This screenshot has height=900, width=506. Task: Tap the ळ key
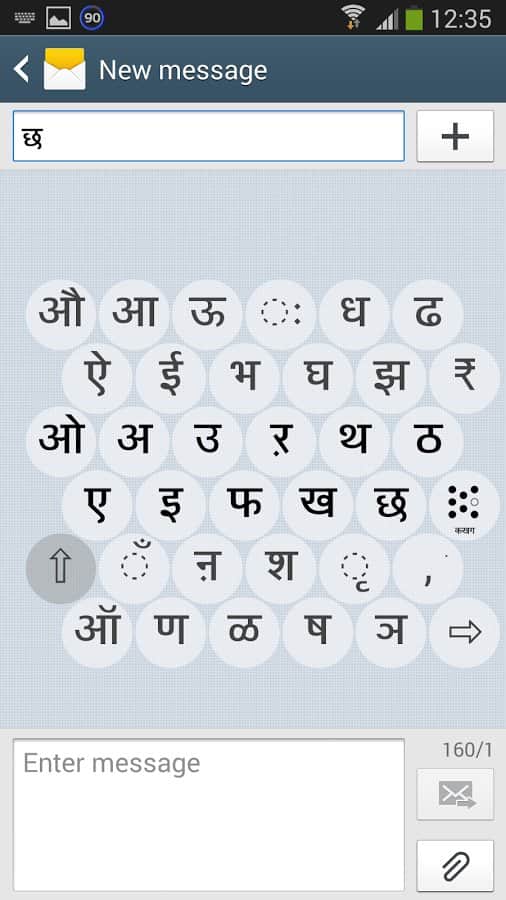(244, 632)
